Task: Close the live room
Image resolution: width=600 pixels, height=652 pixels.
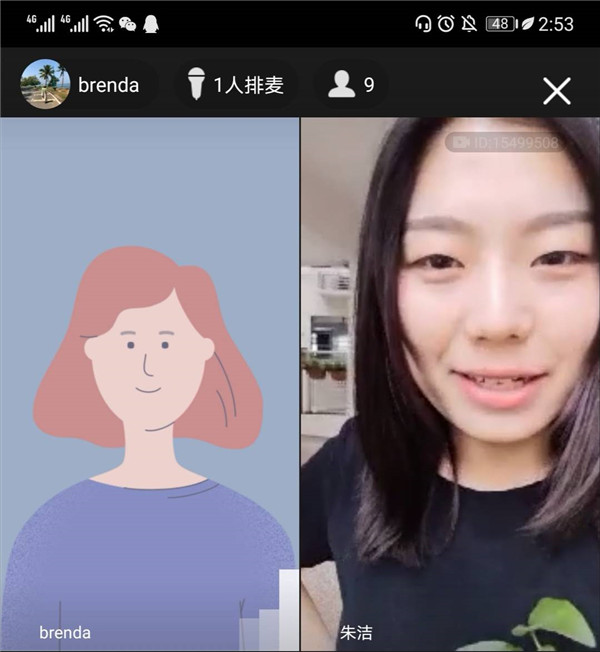Action: (556, 91)
